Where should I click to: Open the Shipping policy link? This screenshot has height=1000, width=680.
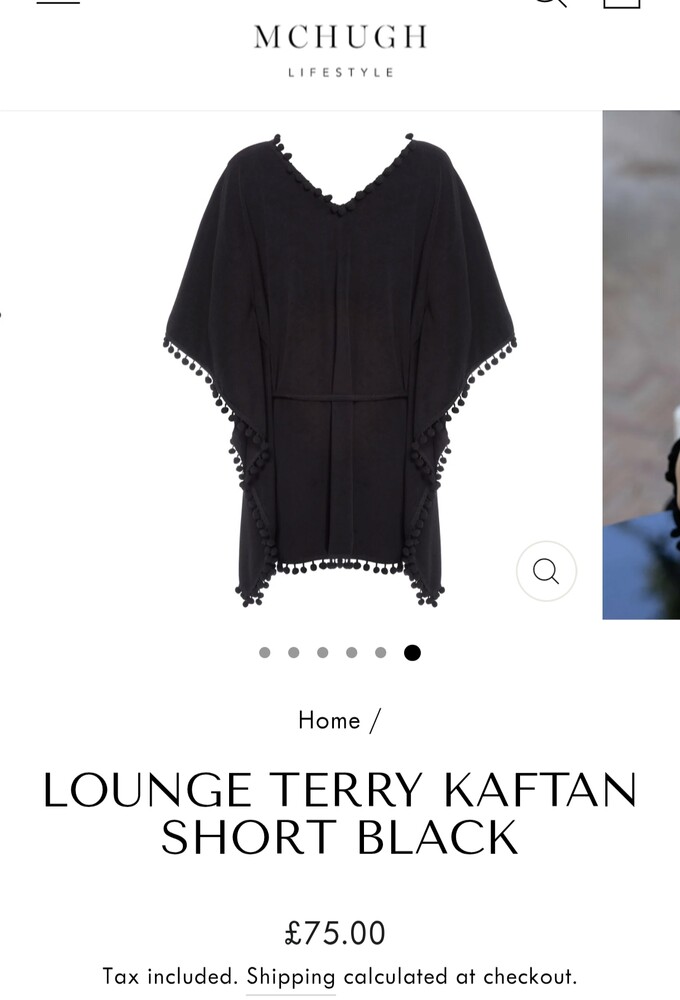click(x=291, y=976)
